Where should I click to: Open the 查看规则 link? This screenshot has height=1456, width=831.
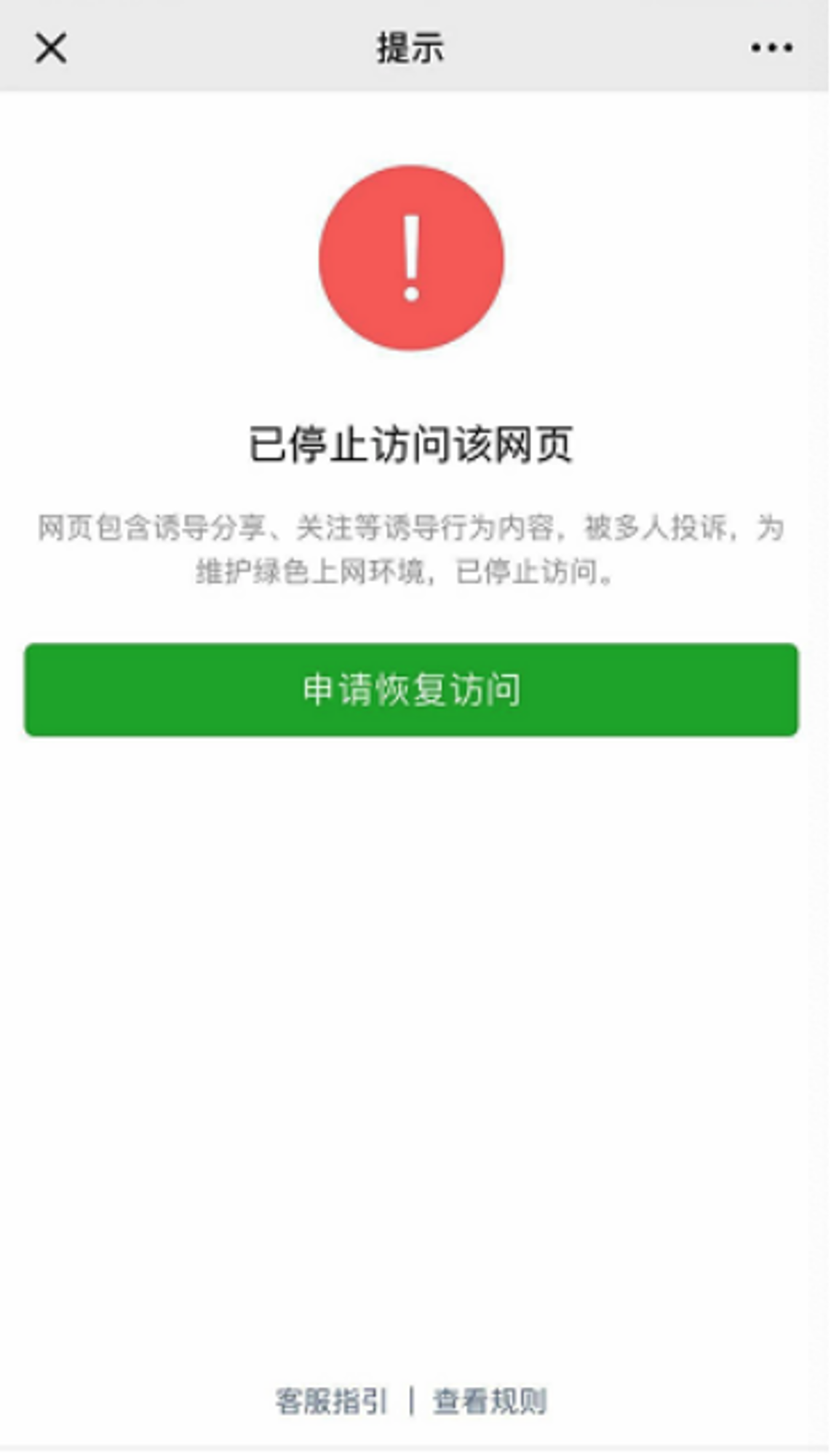[490, 1401]
